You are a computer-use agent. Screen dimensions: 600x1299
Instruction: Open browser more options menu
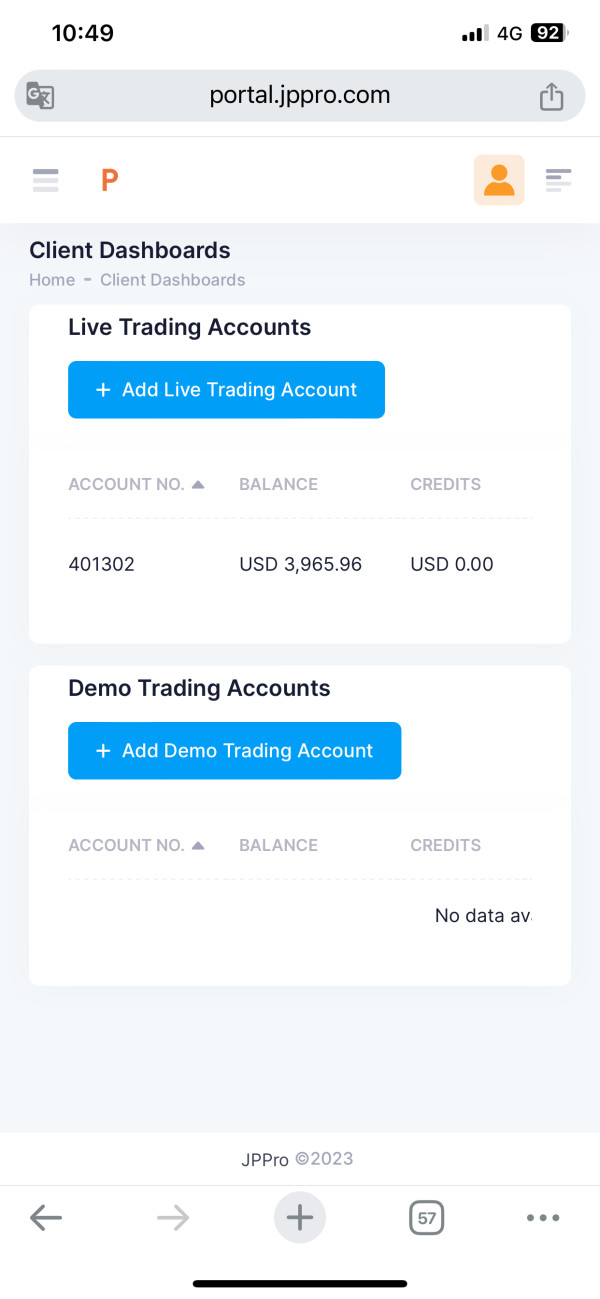tap(543, 1218)
